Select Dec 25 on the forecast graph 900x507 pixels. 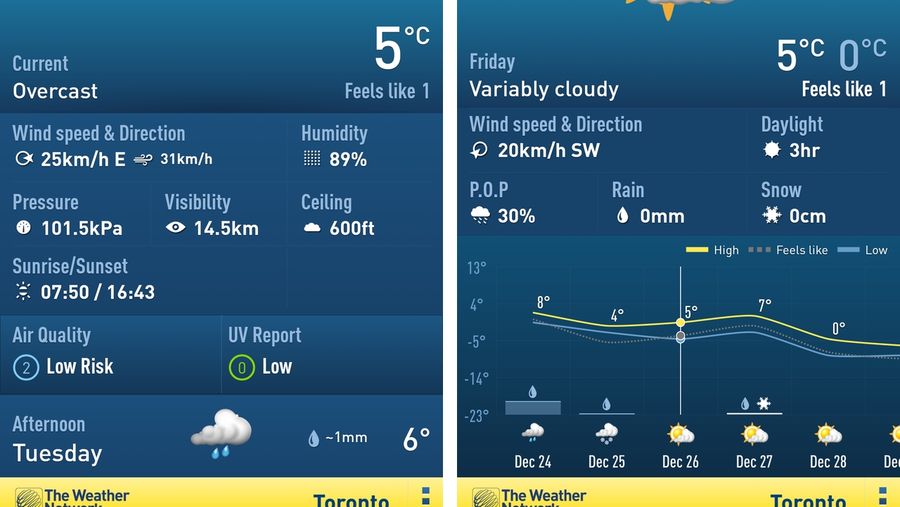(607, 446)
